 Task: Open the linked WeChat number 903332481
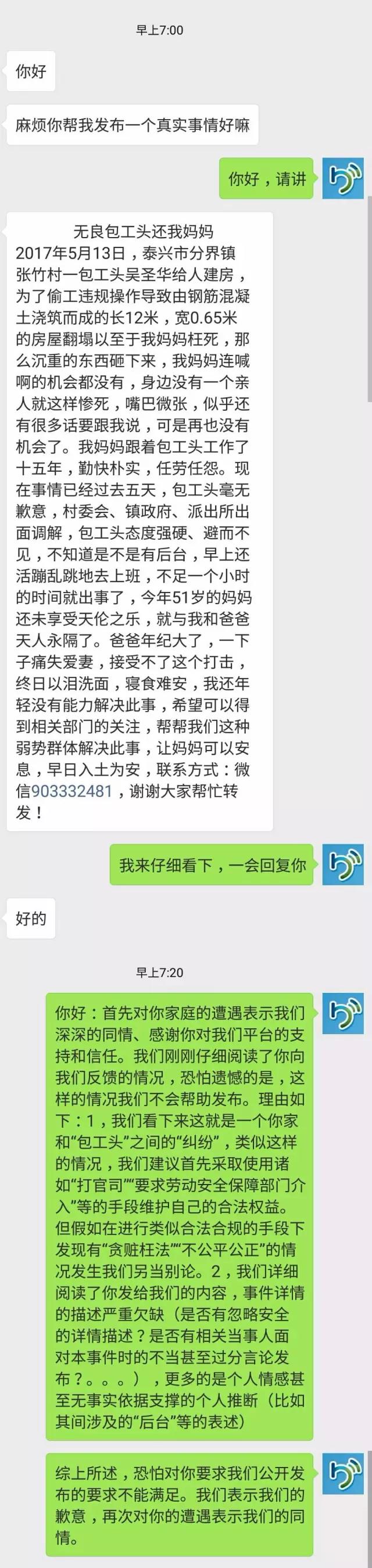coord(72,791)
